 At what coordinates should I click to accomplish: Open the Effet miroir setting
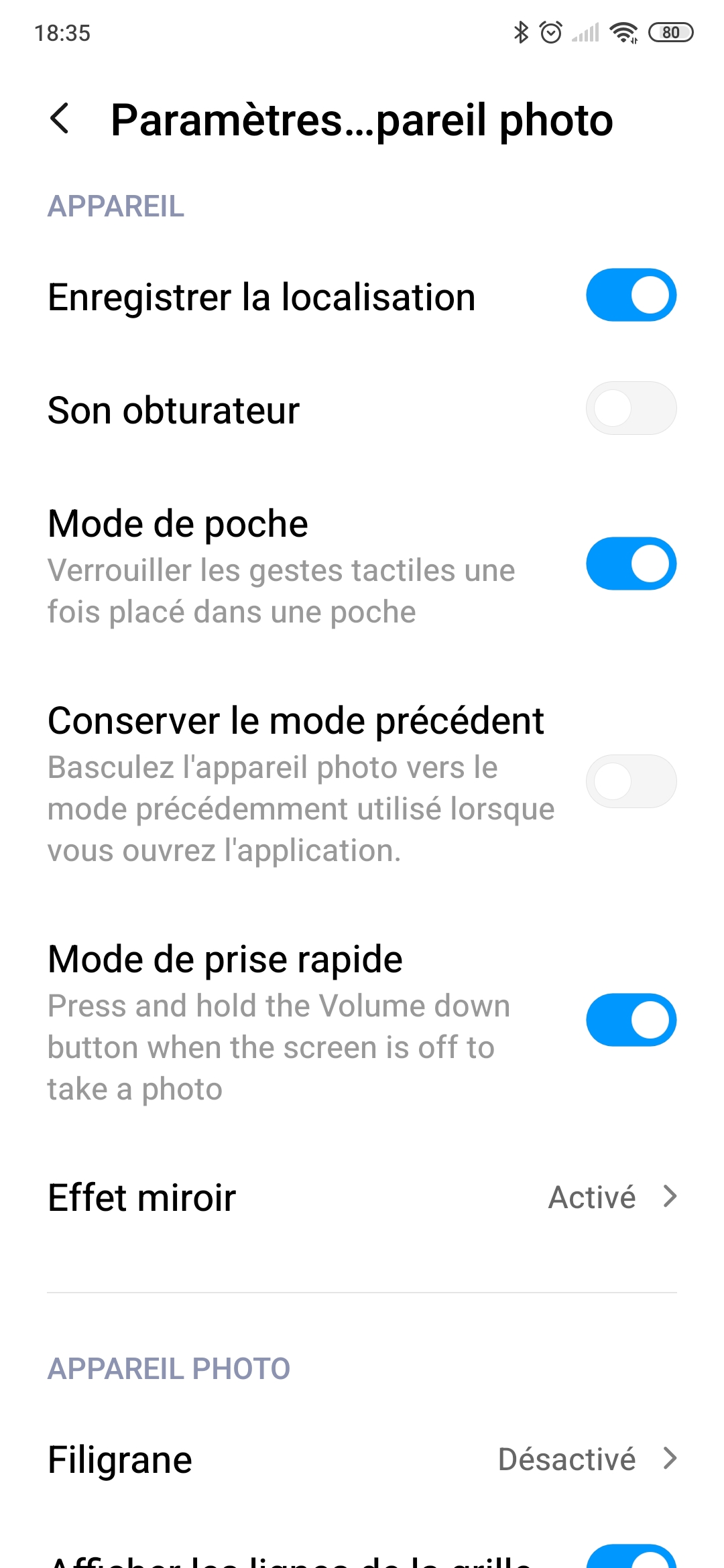(362, 1197)
